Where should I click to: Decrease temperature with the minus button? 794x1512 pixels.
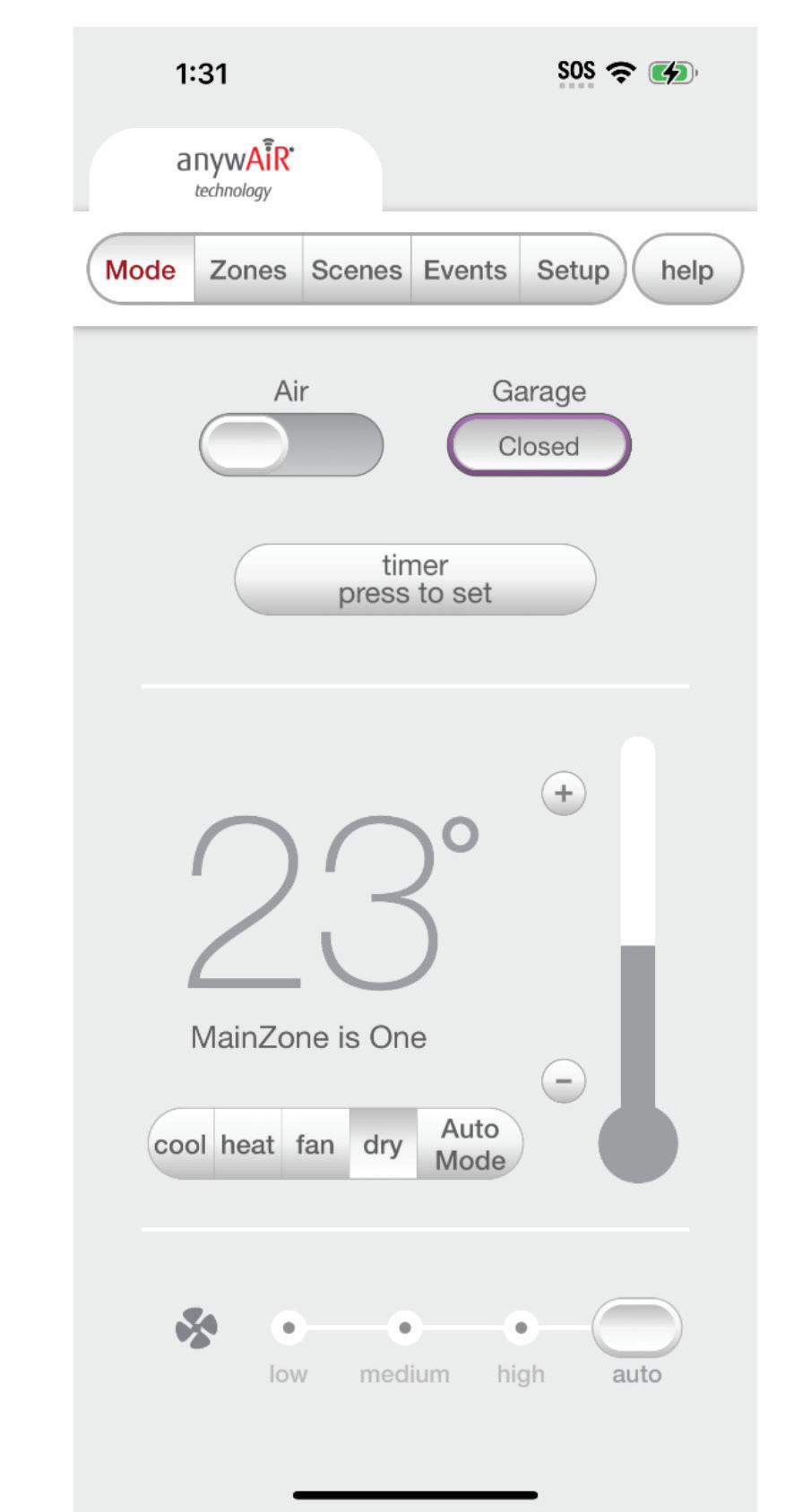(x=564, y=1081)
